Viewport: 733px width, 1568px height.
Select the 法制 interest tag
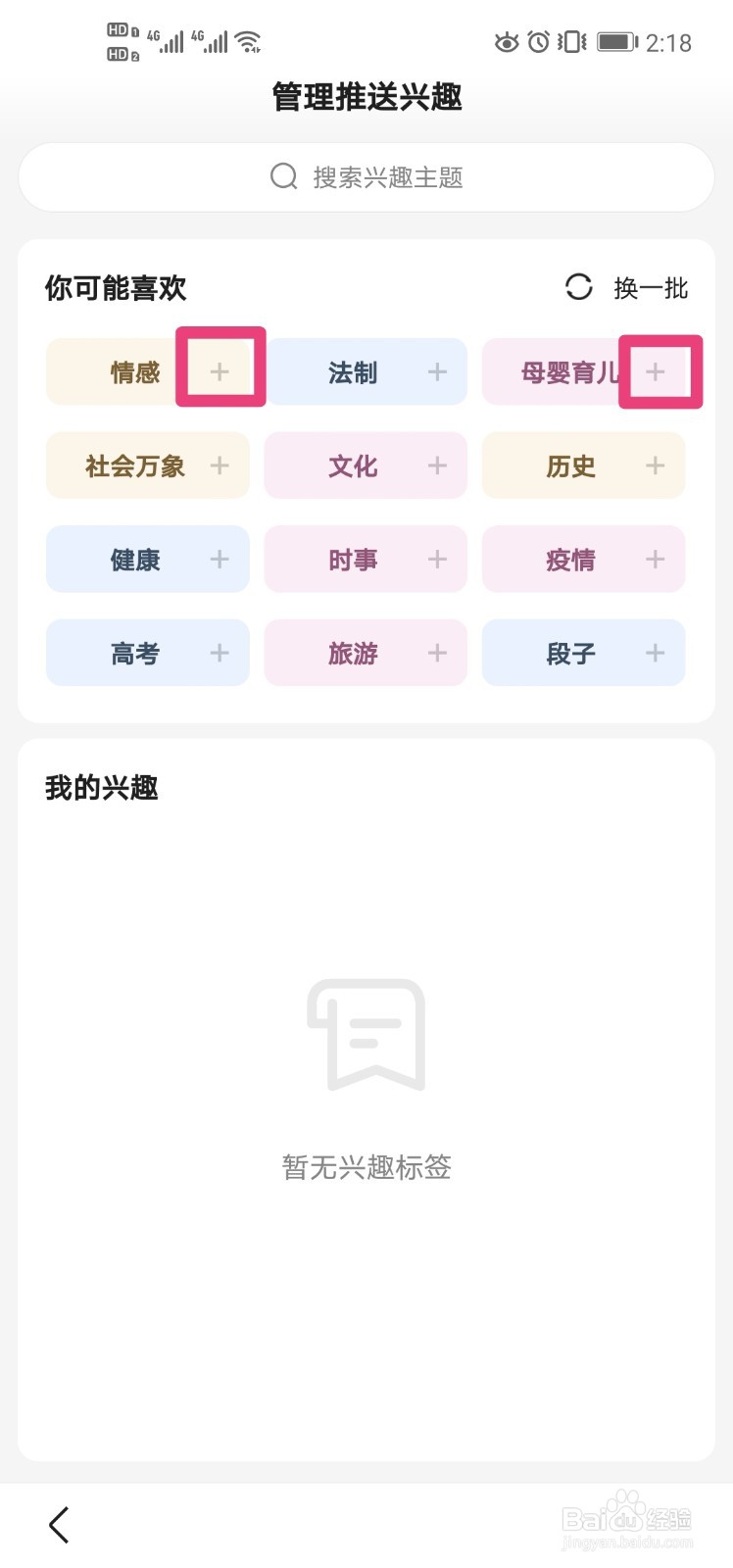coord(353,371)
